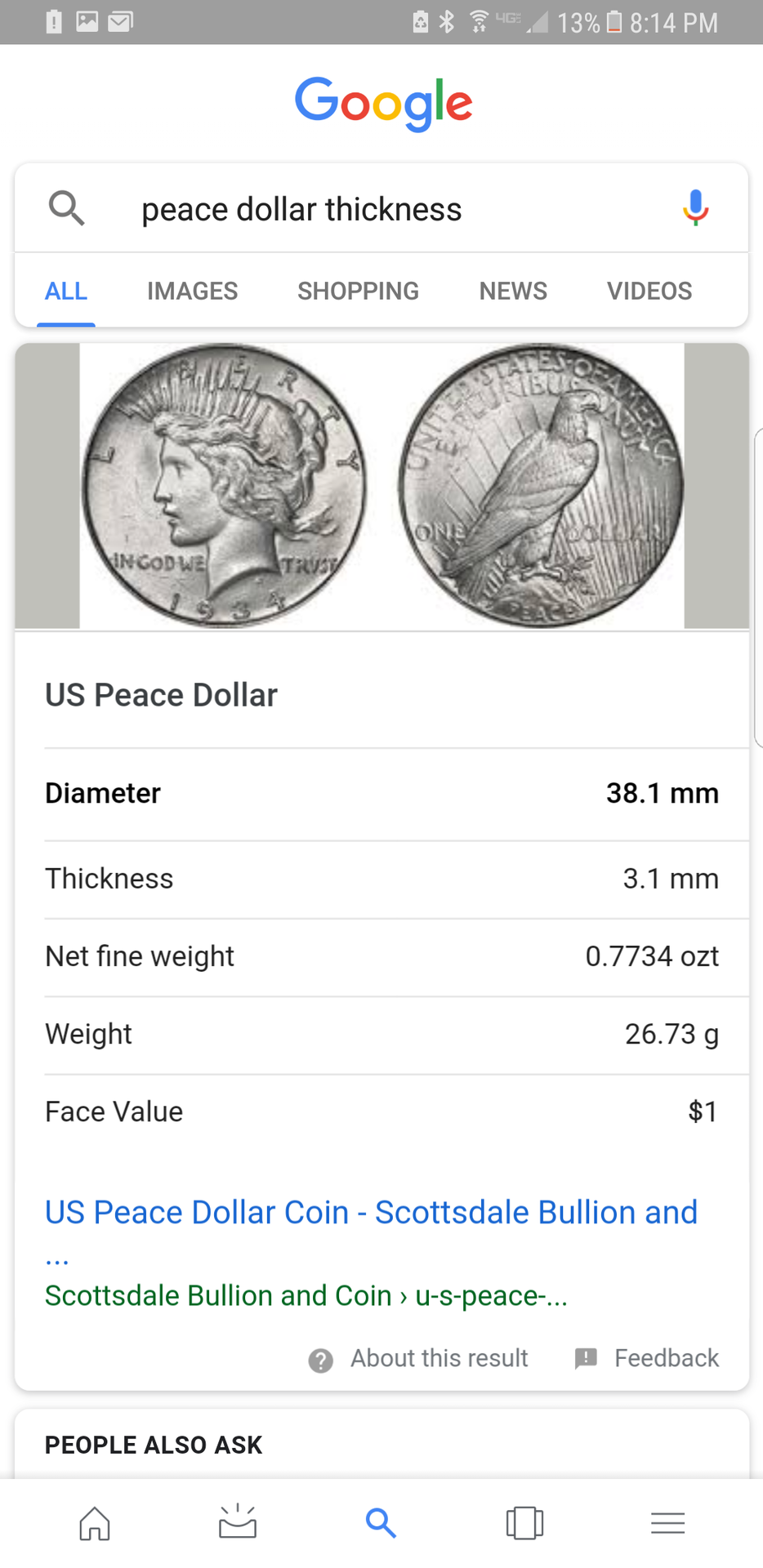Go to the home icon in bottom bar
Image resolution: width=763 pixels, height=1568 pixels.
(95, 1523)
